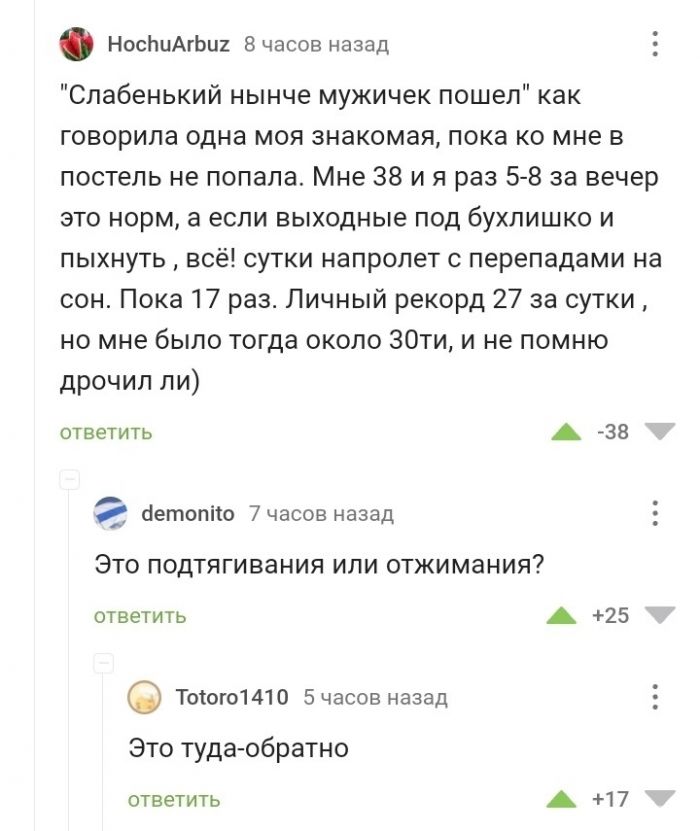Downvote demonito's comment
The image size is (700, 831).
659,616
